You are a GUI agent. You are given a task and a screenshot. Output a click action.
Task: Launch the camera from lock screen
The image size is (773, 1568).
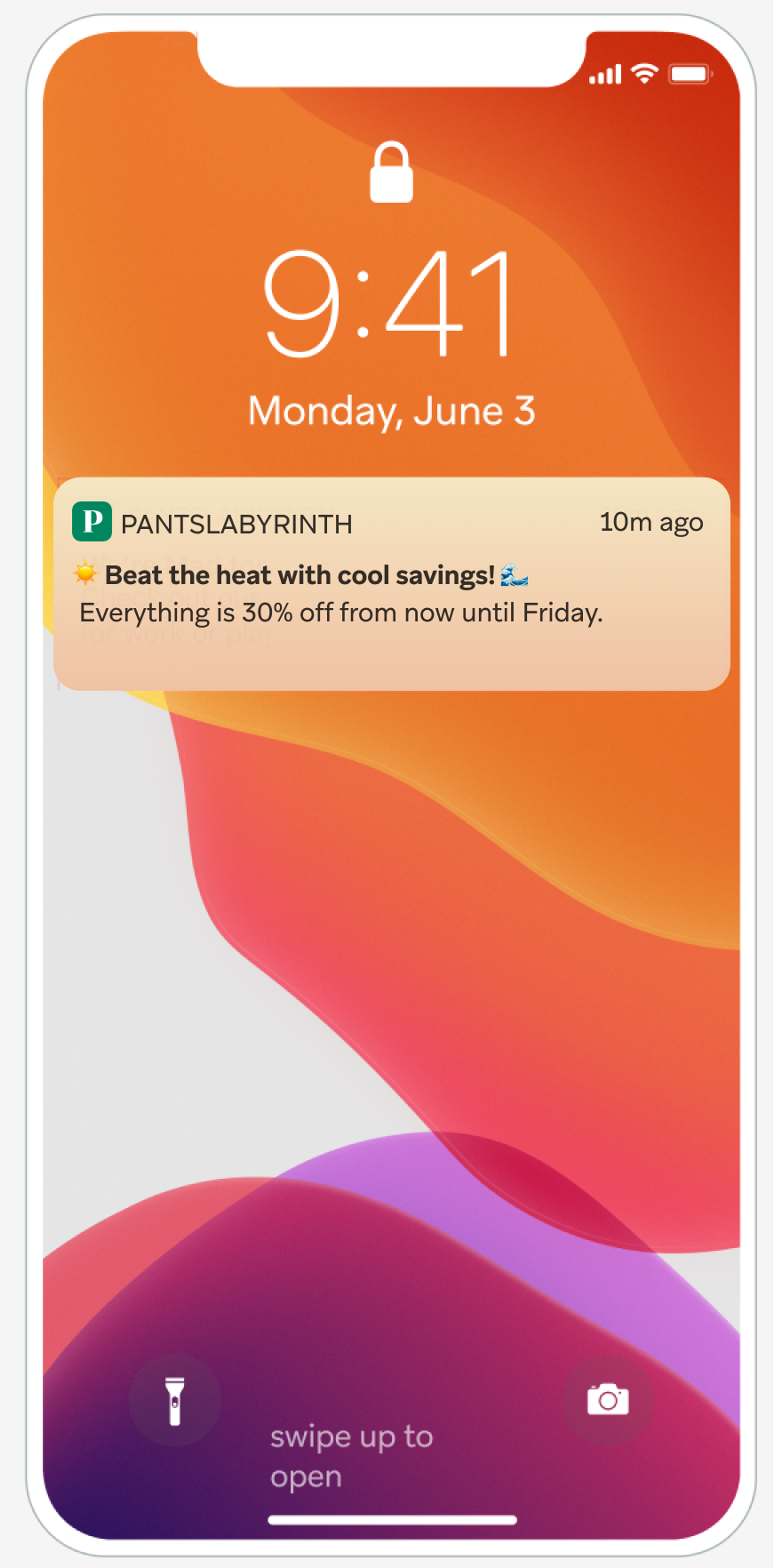click(608, 1400)
